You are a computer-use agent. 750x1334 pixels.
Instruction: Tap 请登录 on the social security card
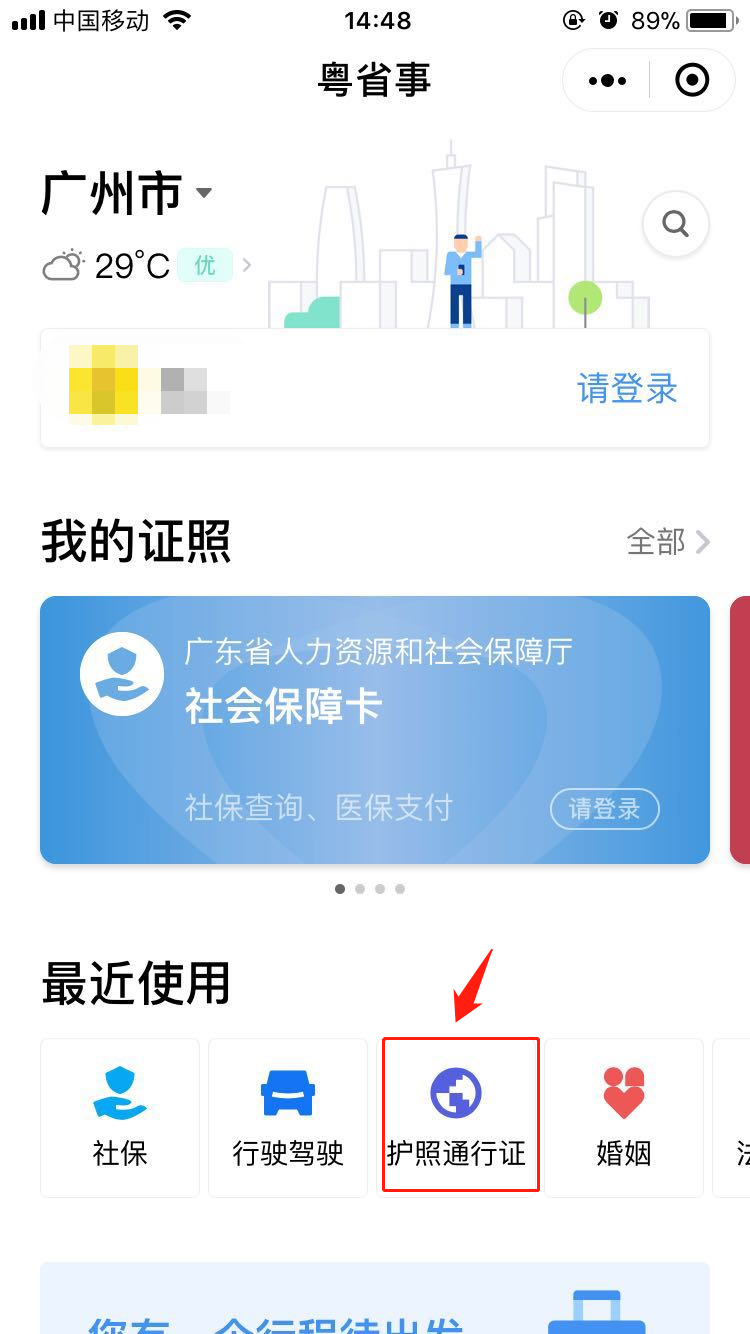pyautogui.click(x=604, y=809)
